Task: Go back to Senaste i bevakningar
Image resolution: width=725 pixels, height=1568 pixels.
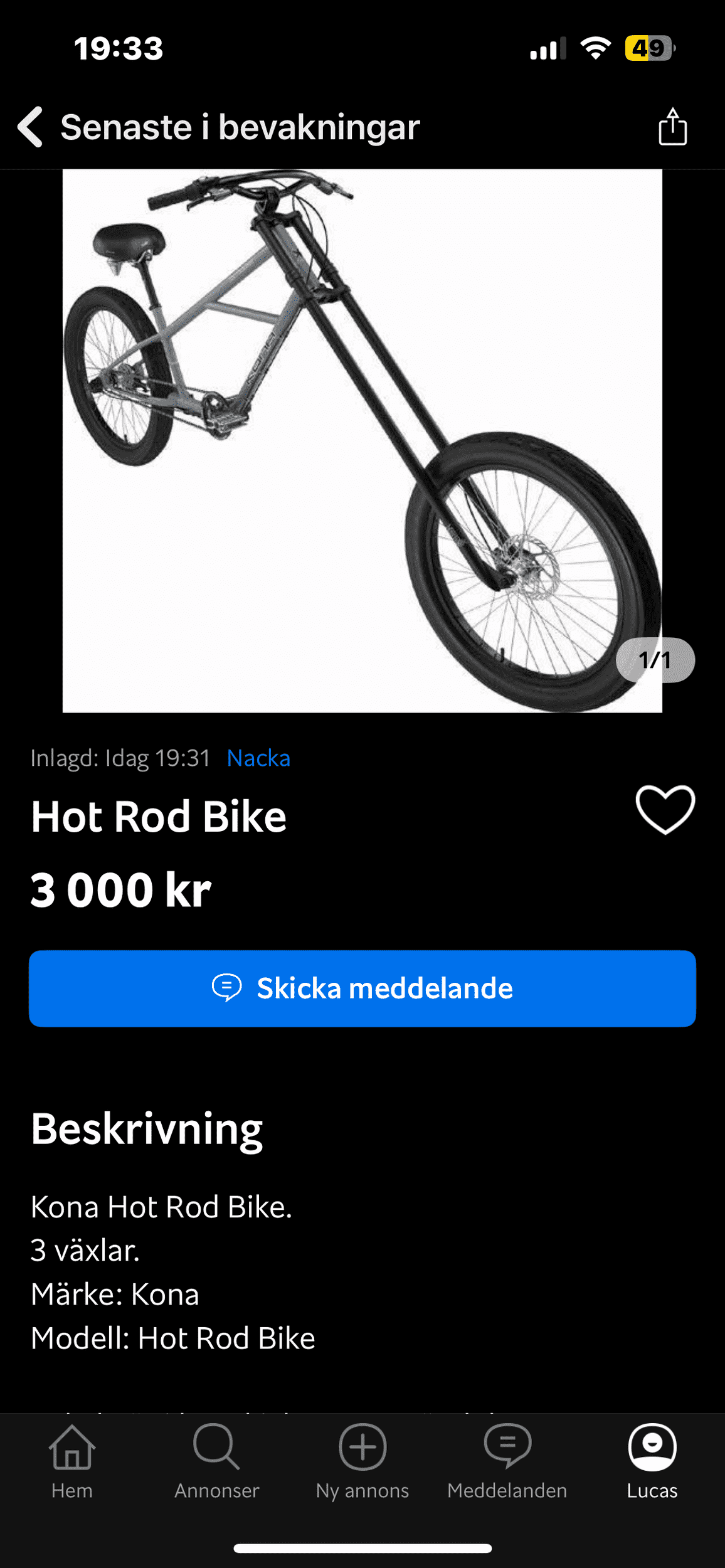Action: click(x=30, y=127)
